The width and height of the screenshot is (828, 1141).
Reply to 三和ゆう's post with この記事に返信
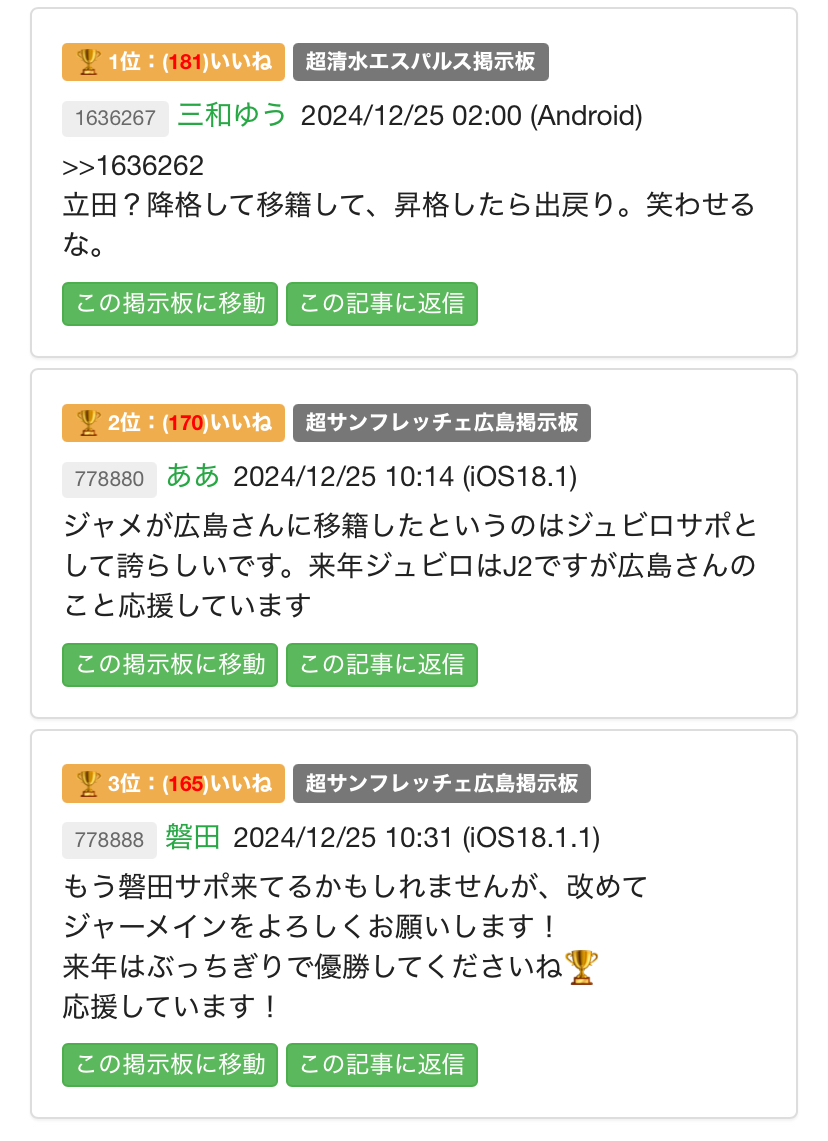pyautogui.click(x=381, y=304)
